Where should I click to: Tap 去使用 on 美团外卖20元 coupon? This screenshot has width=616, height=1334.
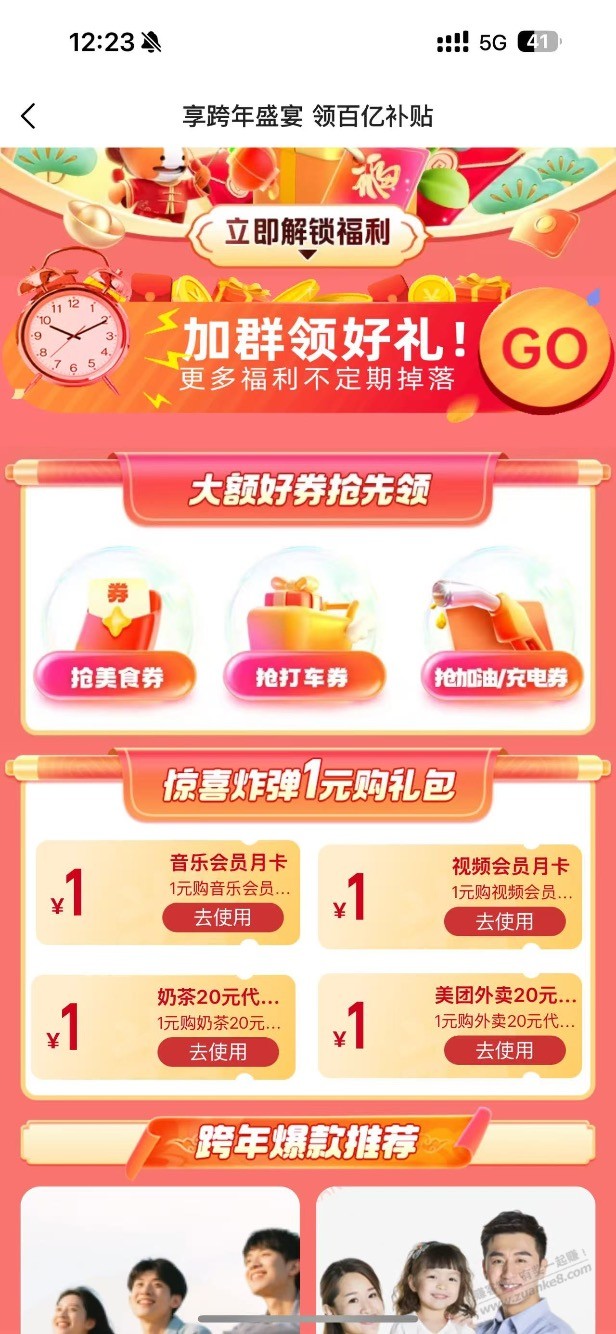pyautogui.click(x=504, y=1050)
